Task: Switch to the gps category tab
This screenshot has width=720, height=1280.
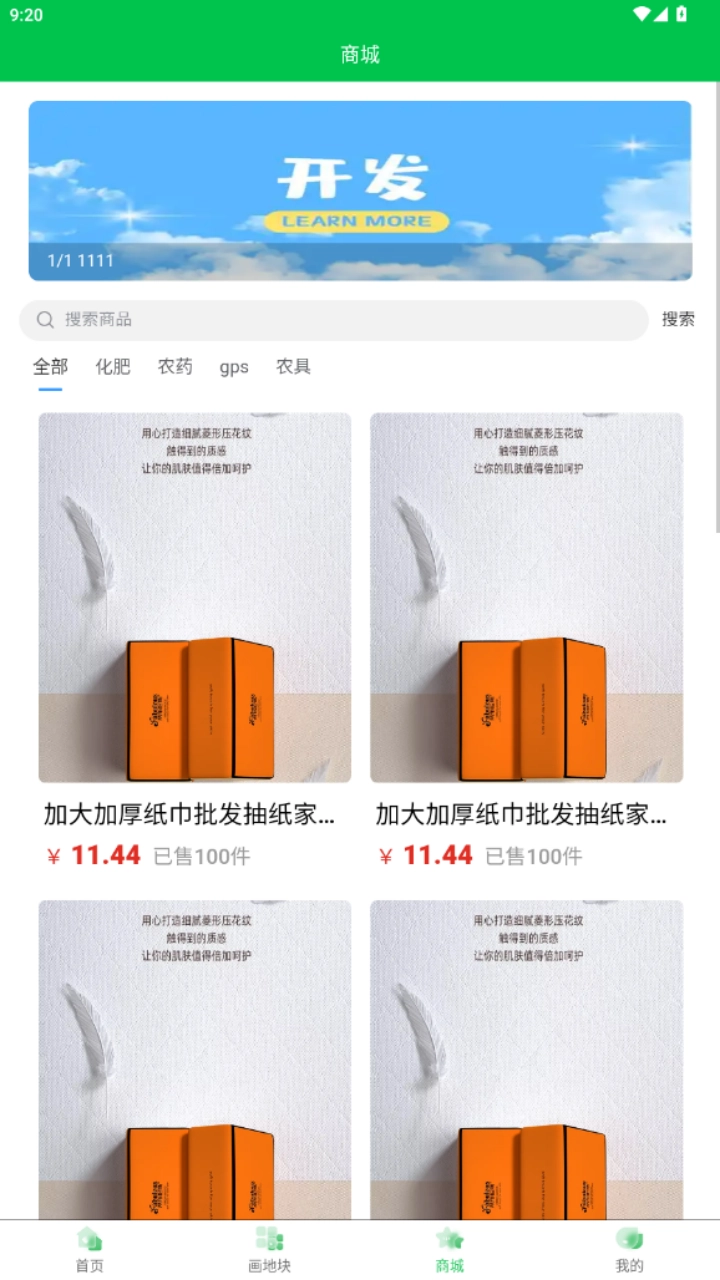Action: click(234, 367)
